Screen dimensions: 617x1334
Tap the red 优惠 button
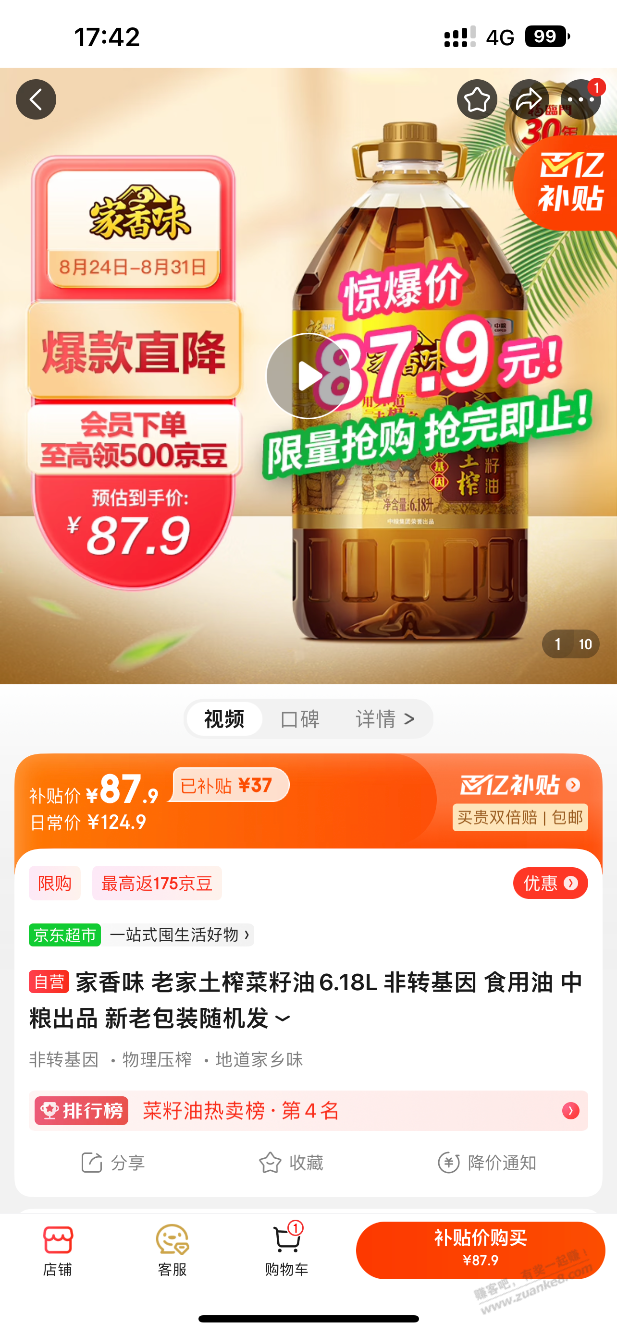(551, 883)
